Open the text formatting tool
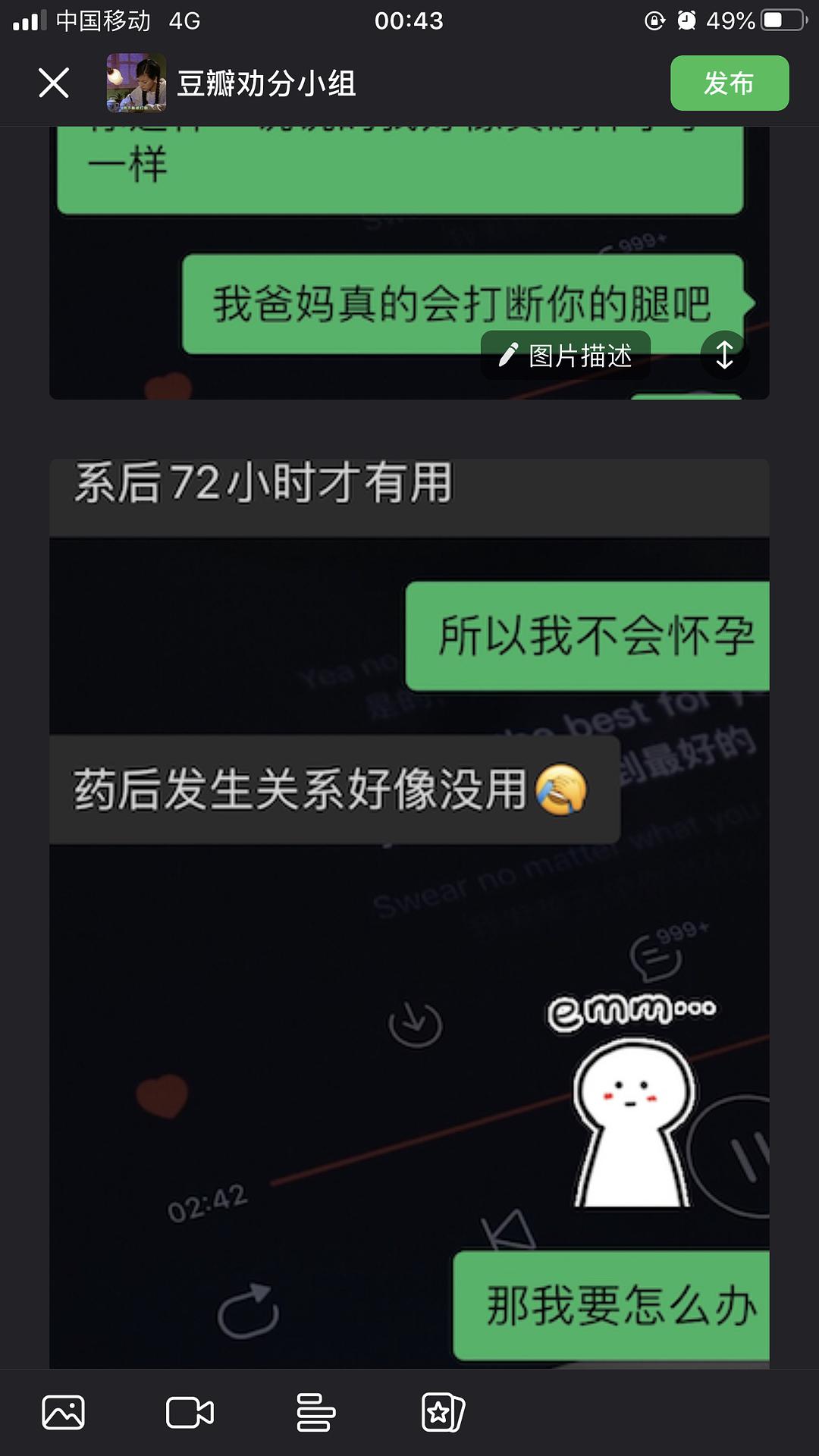This screenshot has width=819, height=1456. (315, 1412)
